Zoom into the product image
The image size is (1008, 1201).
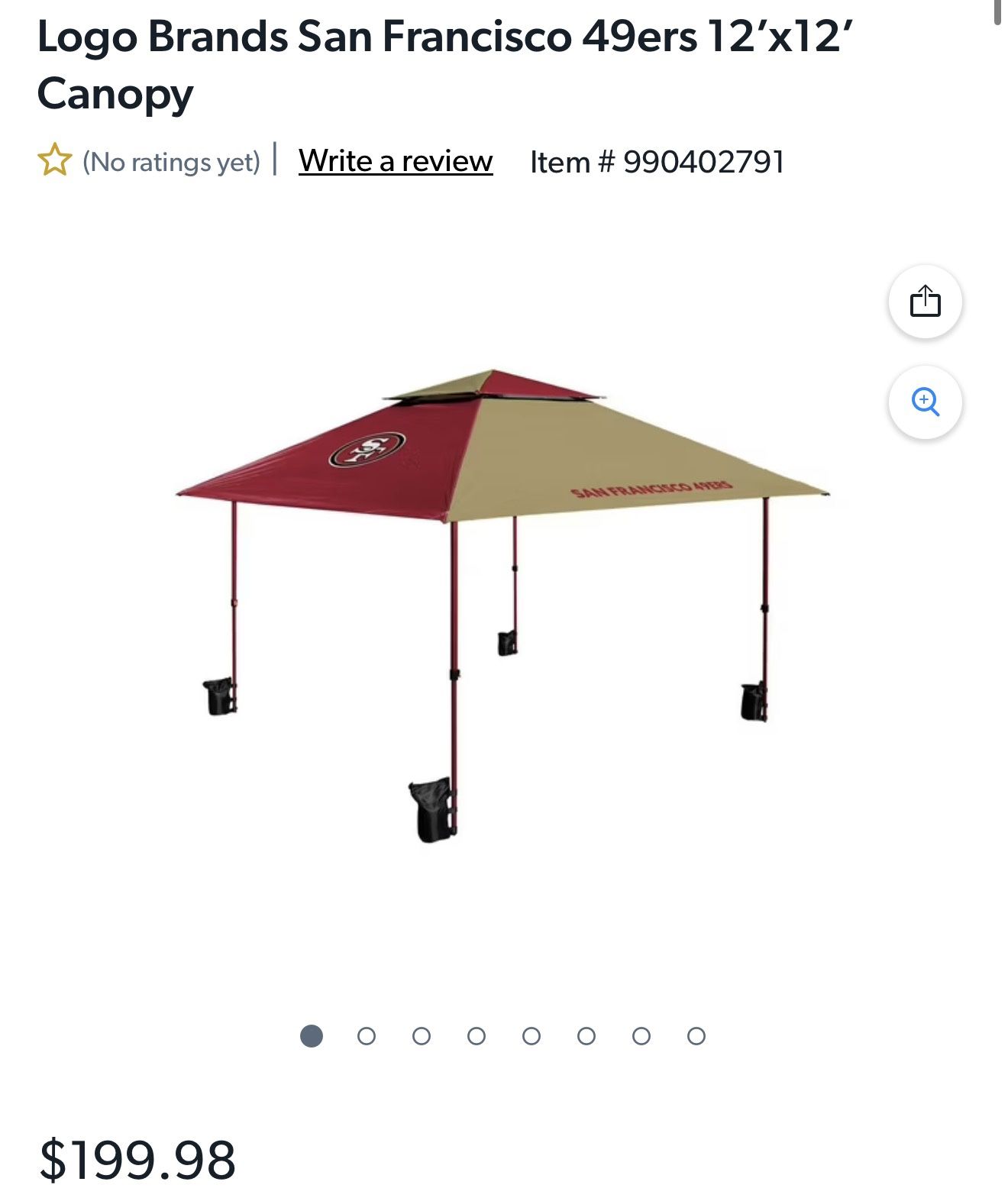(925, 402)
